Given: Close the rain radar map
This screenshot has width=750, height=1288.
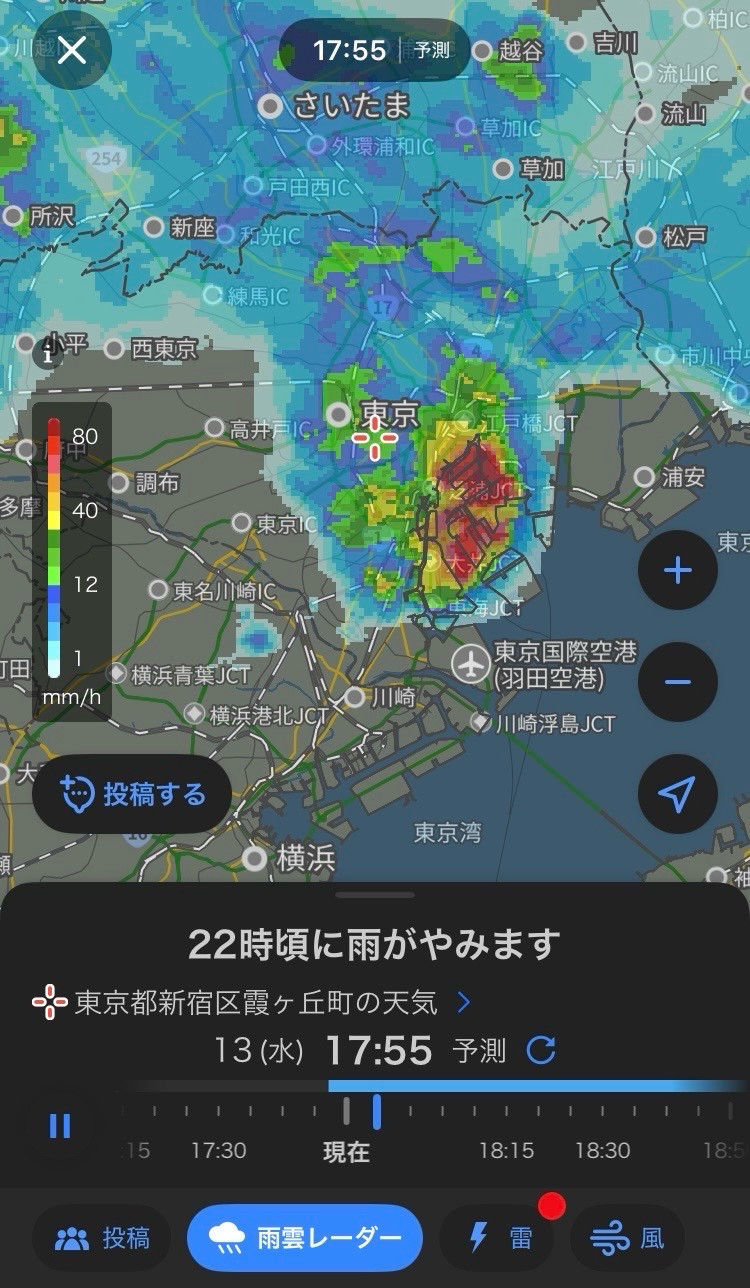Looking at the screenshot, I should coord(72,50).
